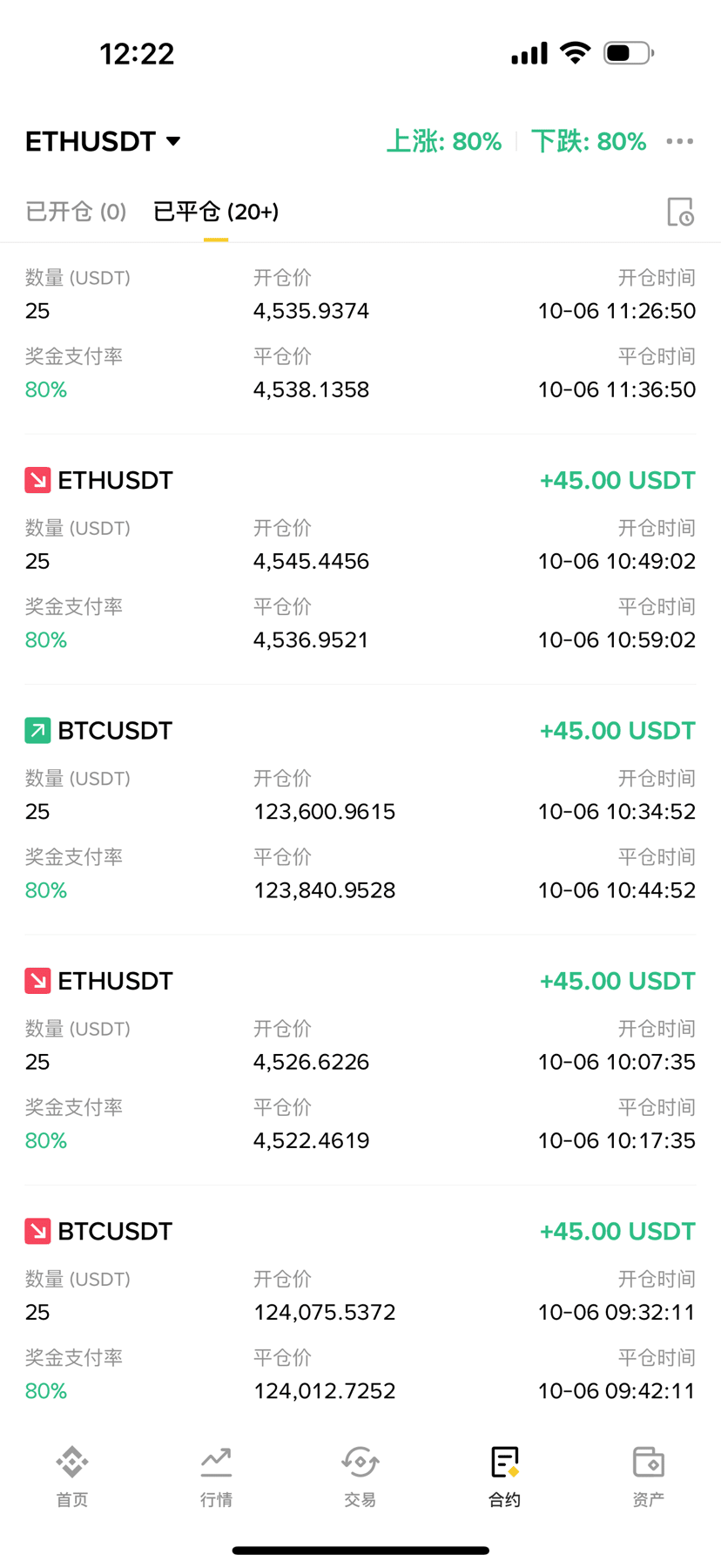The height and width of the screenshot is (1568, 721).
Task: Tap the 下跌: 80% button
Action: pos(589,141)
